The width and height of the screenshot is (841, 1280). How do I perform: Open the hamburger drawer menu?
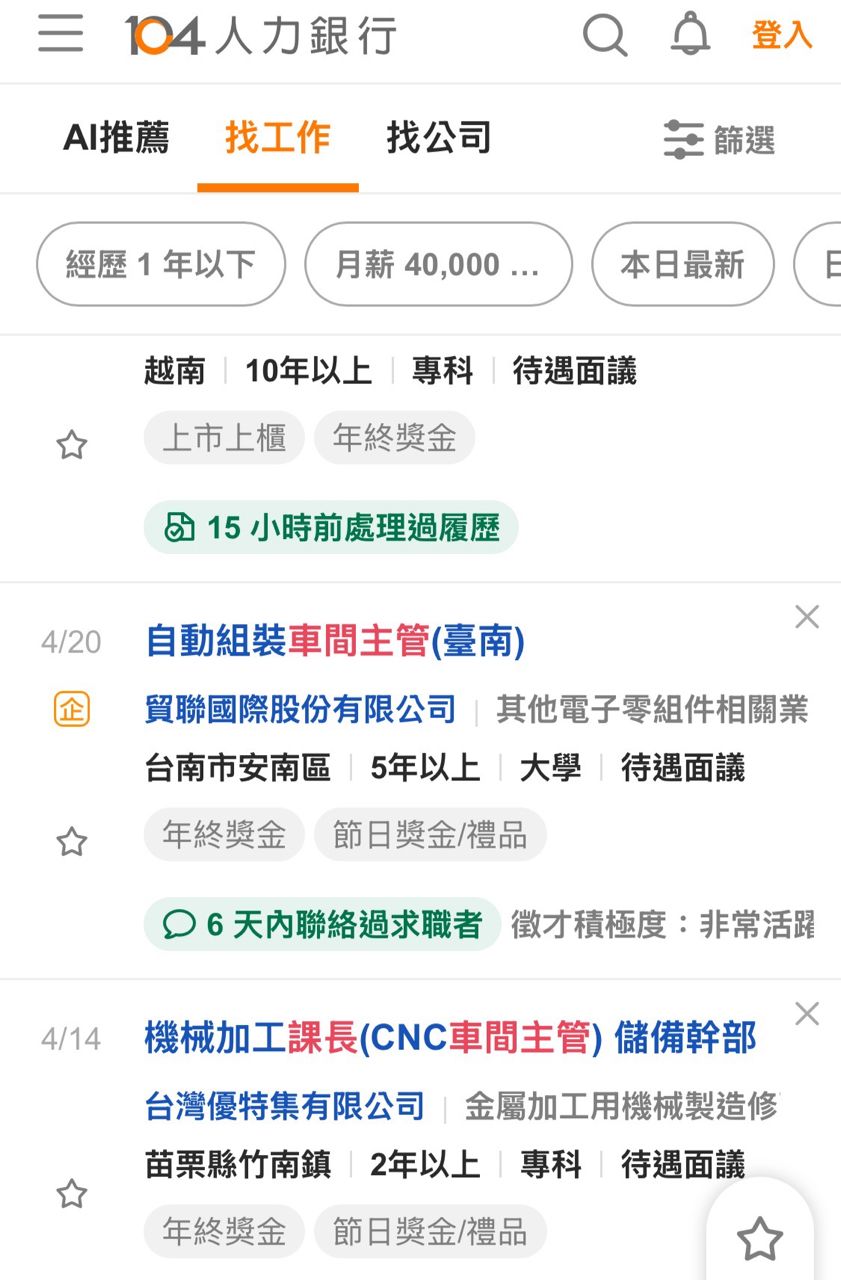(x=61, y=35)
